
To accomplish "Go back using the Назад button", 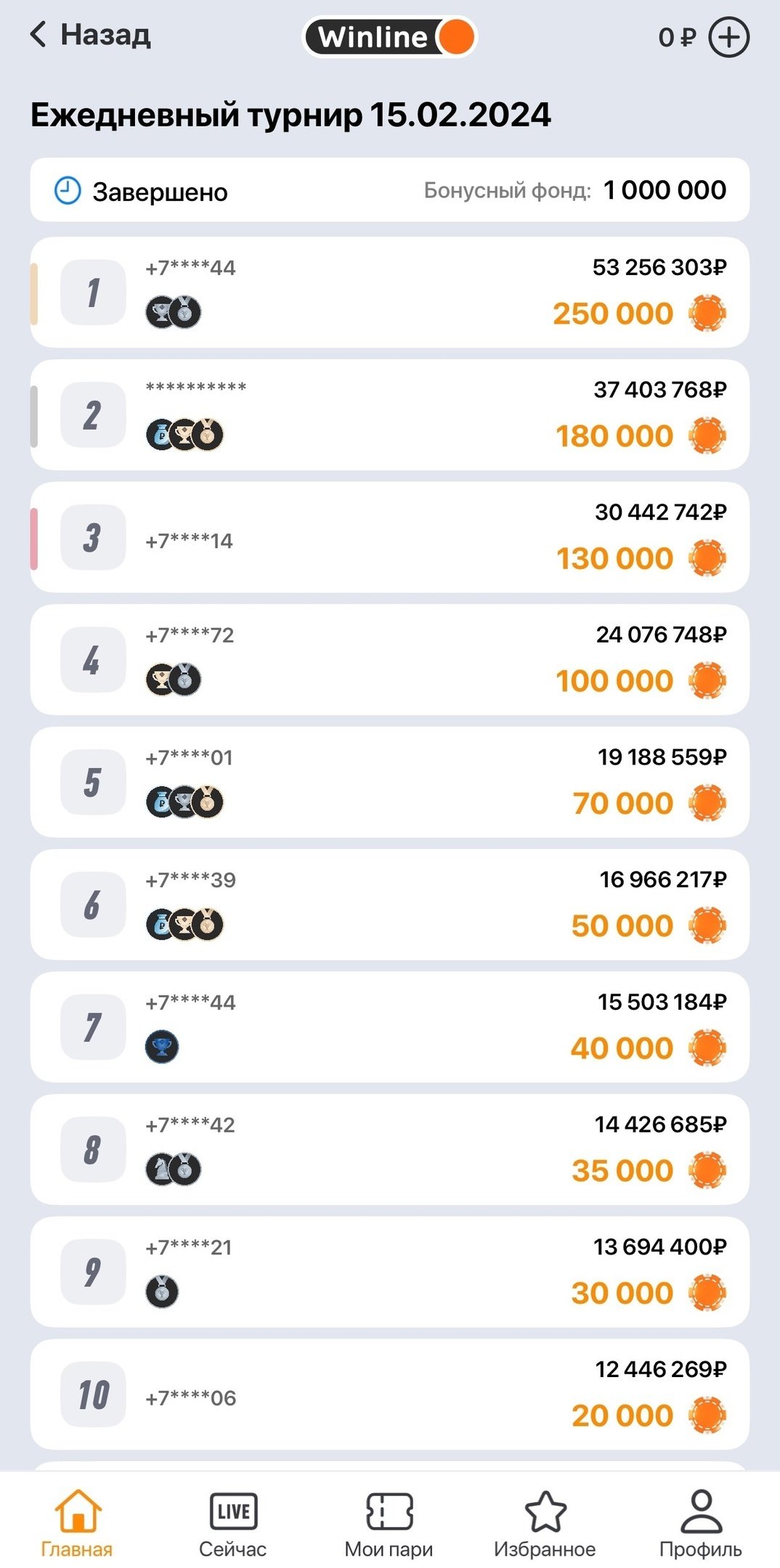I will 90,35.
